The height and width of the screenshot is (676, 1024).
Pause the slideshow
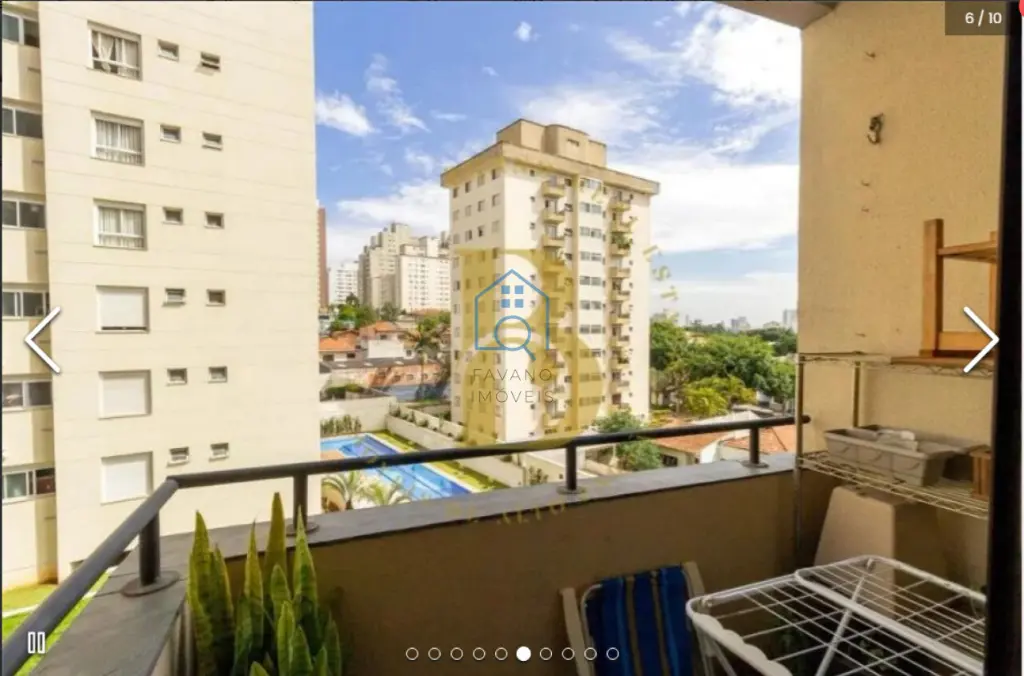[x=36, y=642]
